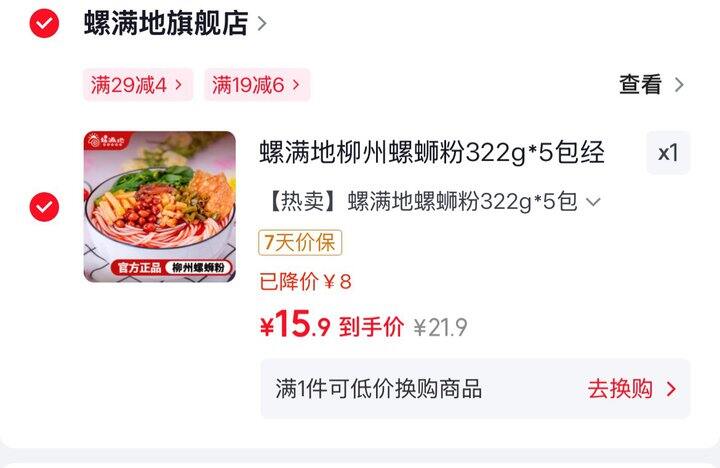Open product title 螺满地柳州螺蛳粉322g*5包
Image resolution: width=720 pixels, height=468 pixels.
(x=431, y=153)
